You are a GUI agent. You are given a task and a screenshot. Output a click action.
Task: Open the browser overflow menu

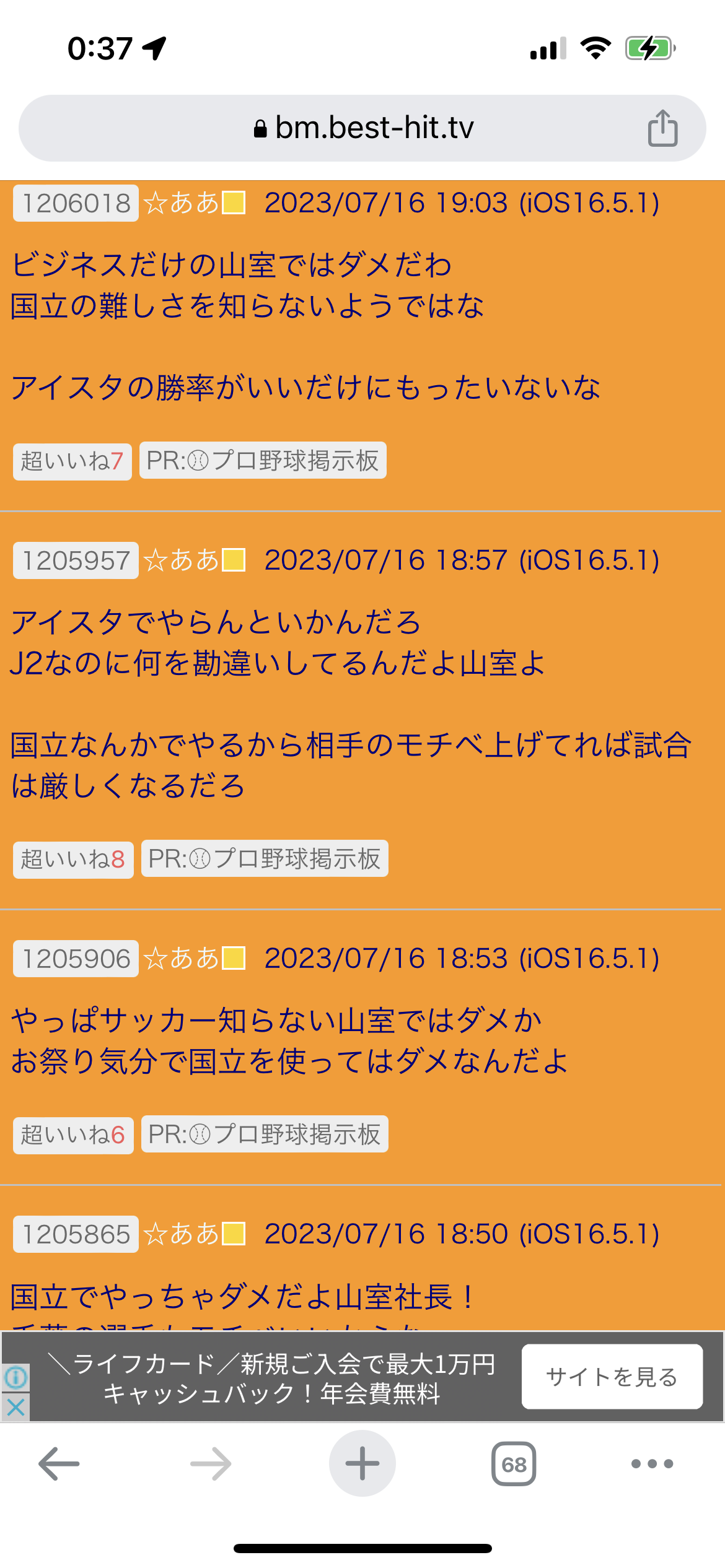pyautogui.click(x=652, y=1464)
